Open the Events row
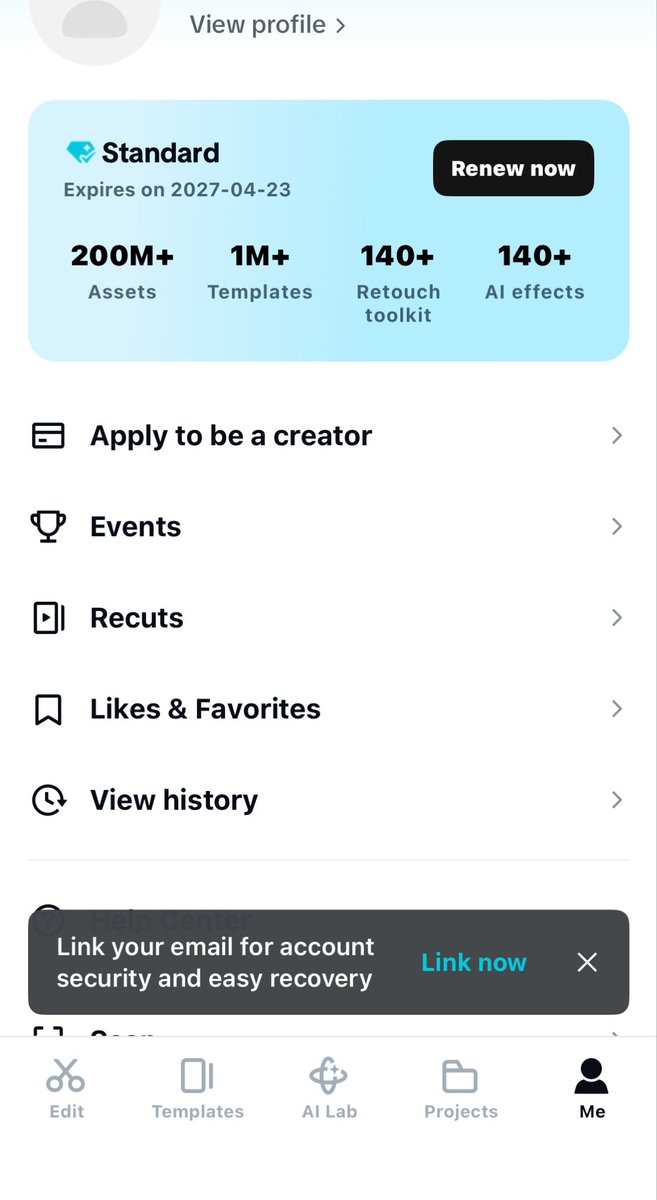The width and height of the screenshot is (657, 1200). point(328,527)
